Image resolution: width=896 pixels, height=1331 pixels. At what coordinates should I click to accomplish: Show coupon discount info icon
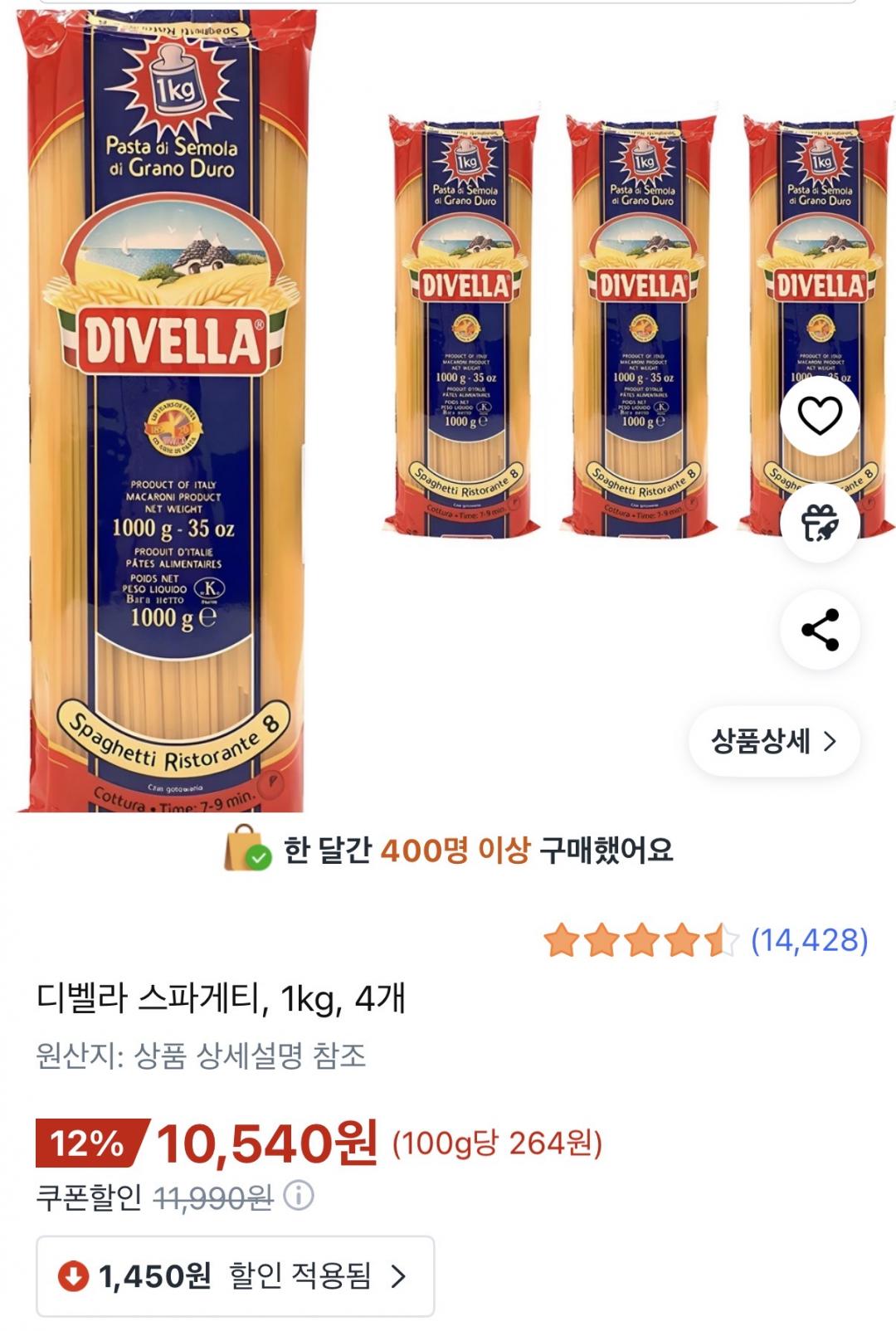coord(299,1196)
